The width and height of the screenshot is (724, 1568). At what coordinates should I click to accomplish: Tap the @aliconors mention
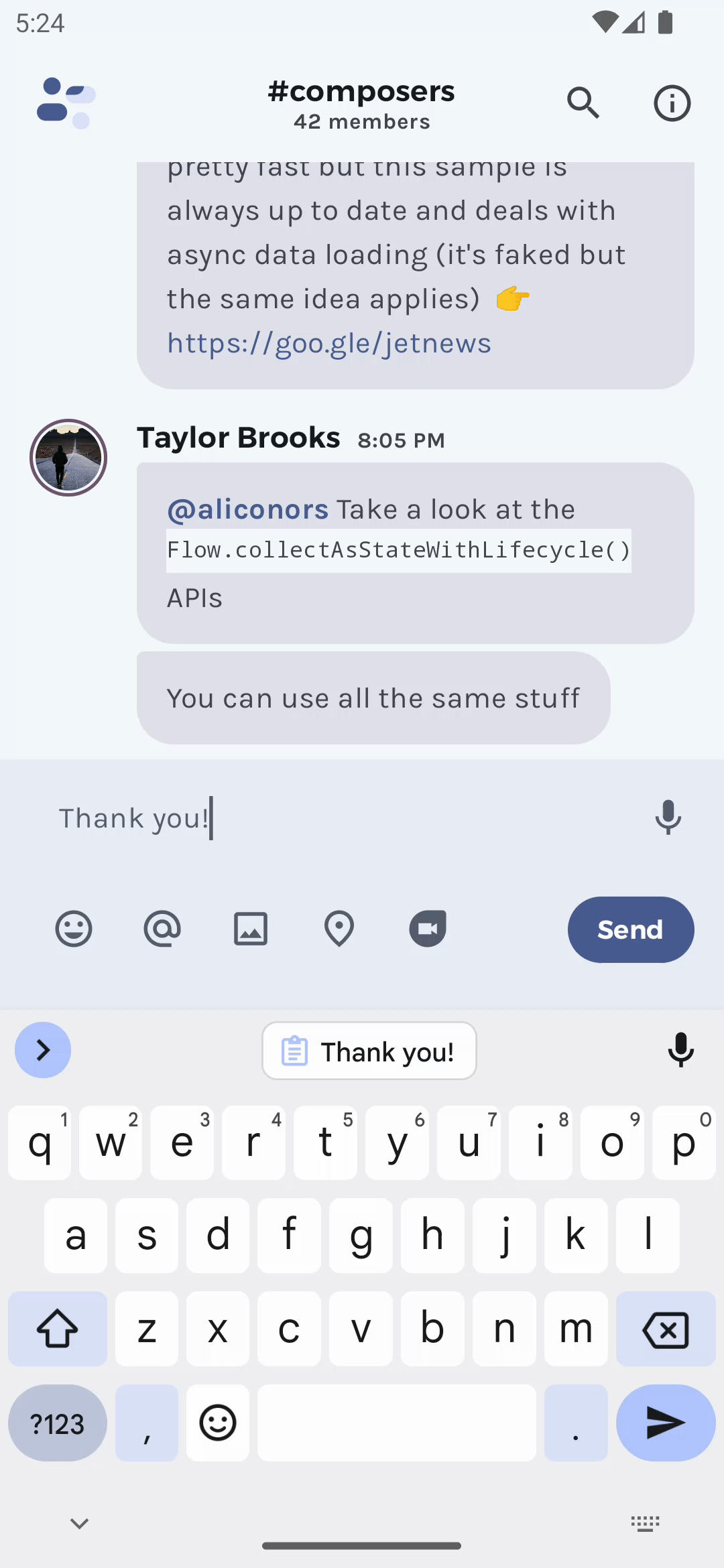[x=247, y=510]
